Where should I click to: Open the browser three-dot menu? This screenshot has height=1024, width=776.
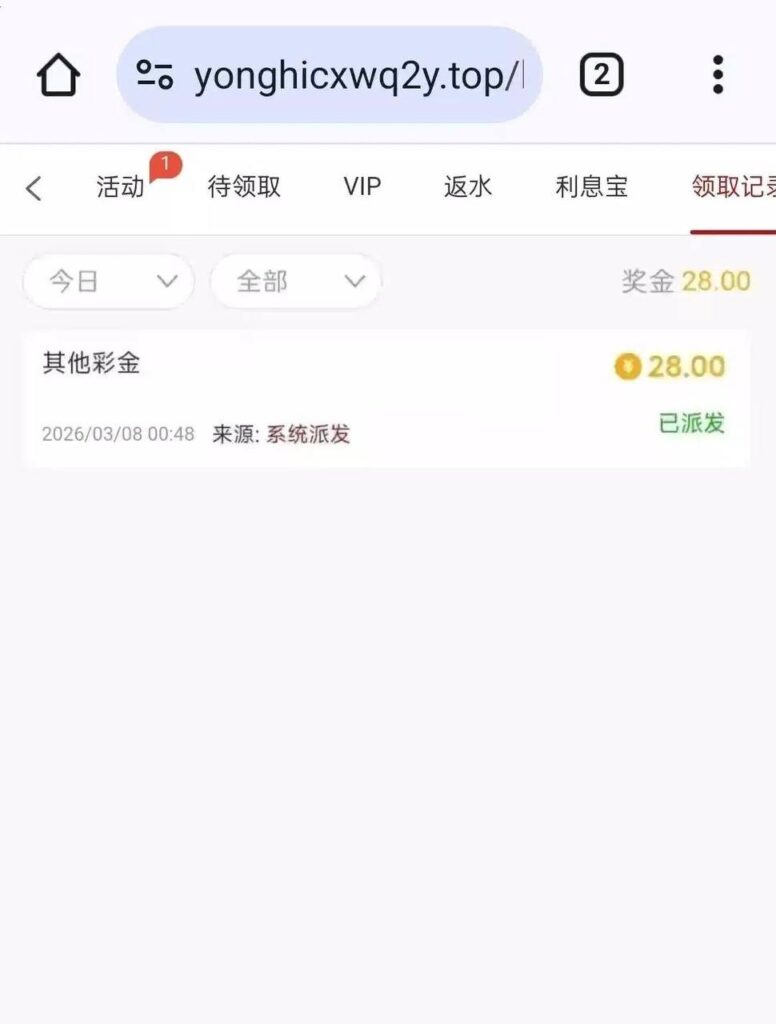pos(718,73)
